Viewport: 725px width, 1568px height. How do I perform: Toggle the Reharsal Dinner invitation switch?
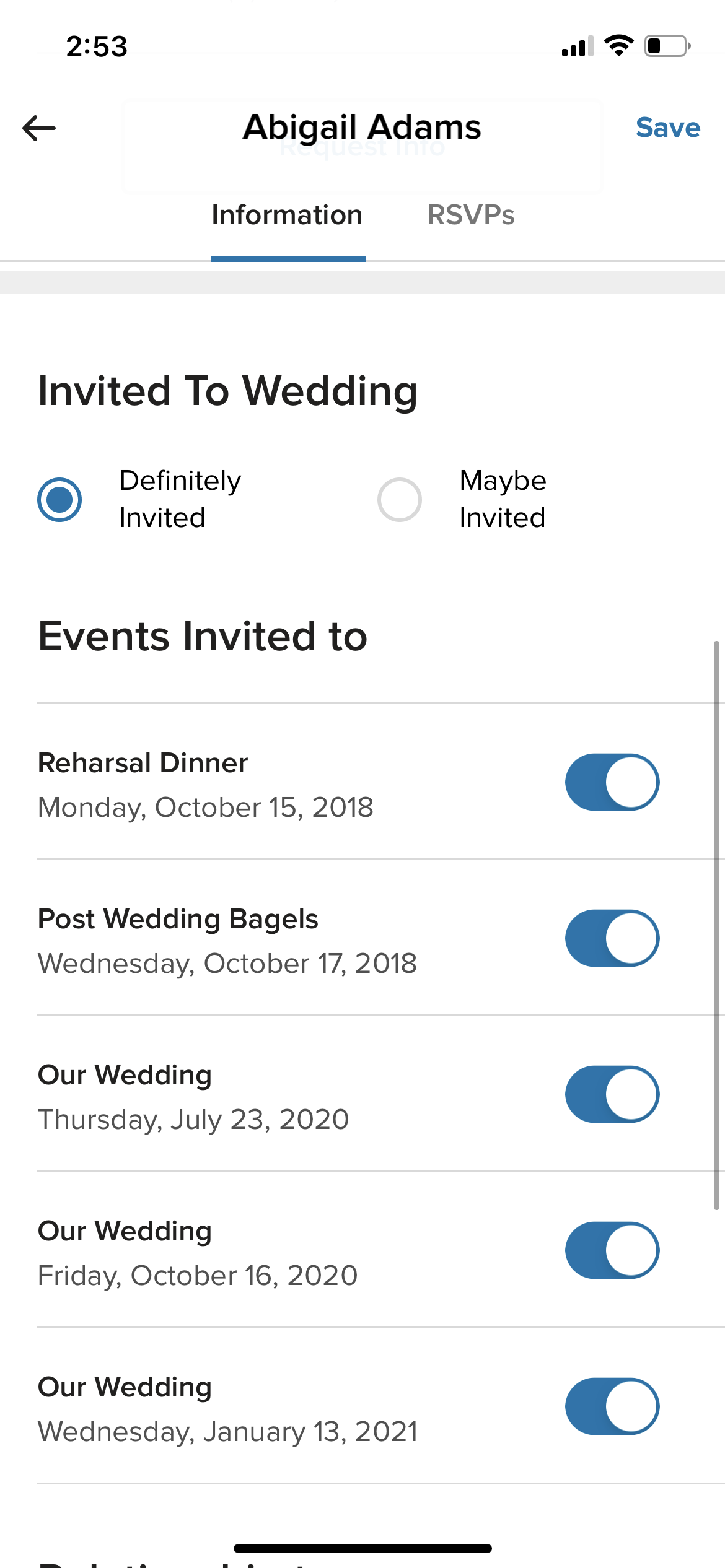[x=612, y=782]
